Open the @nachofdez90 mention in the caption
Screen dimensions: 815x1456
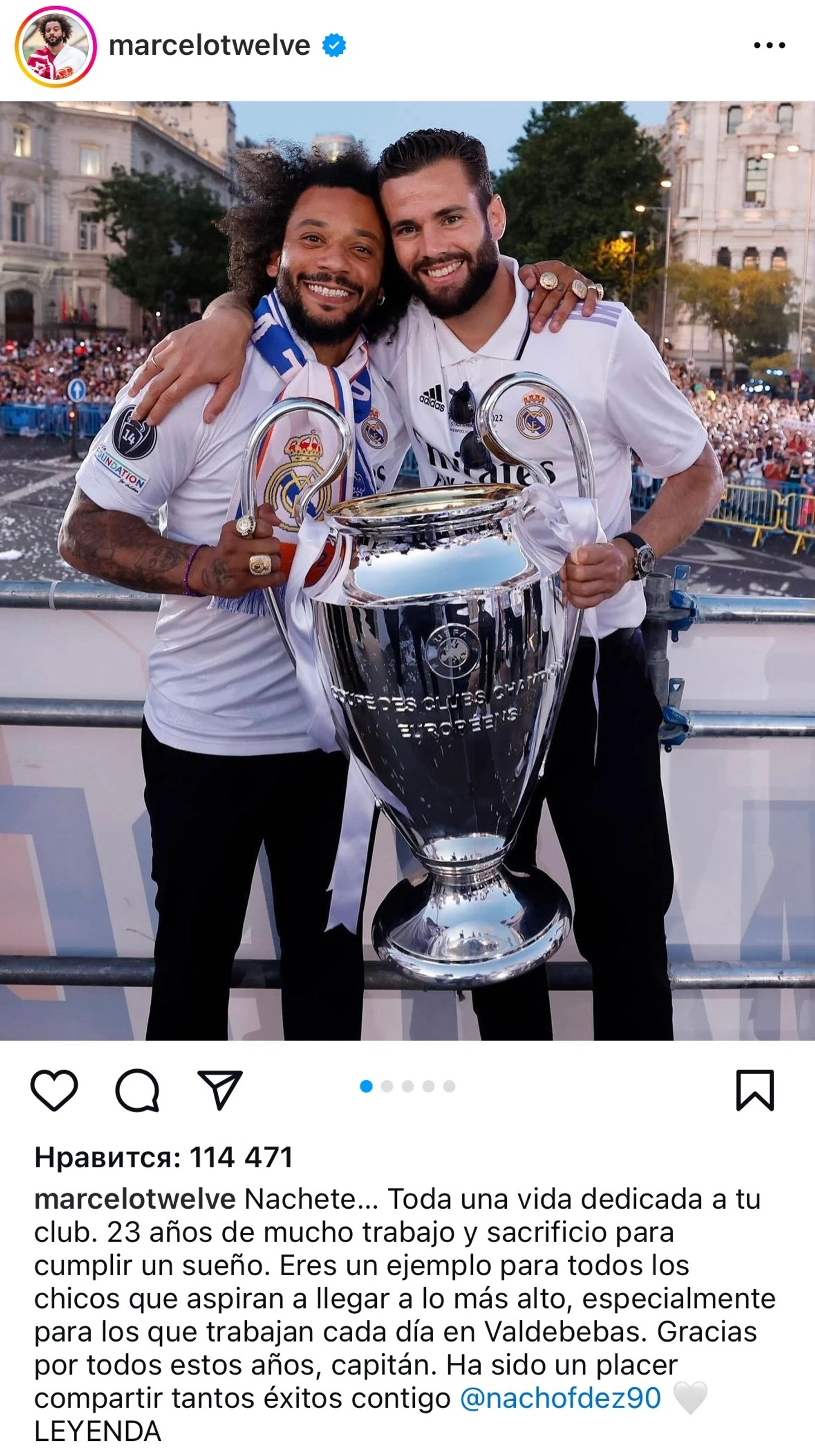[x=560, y=1398]
